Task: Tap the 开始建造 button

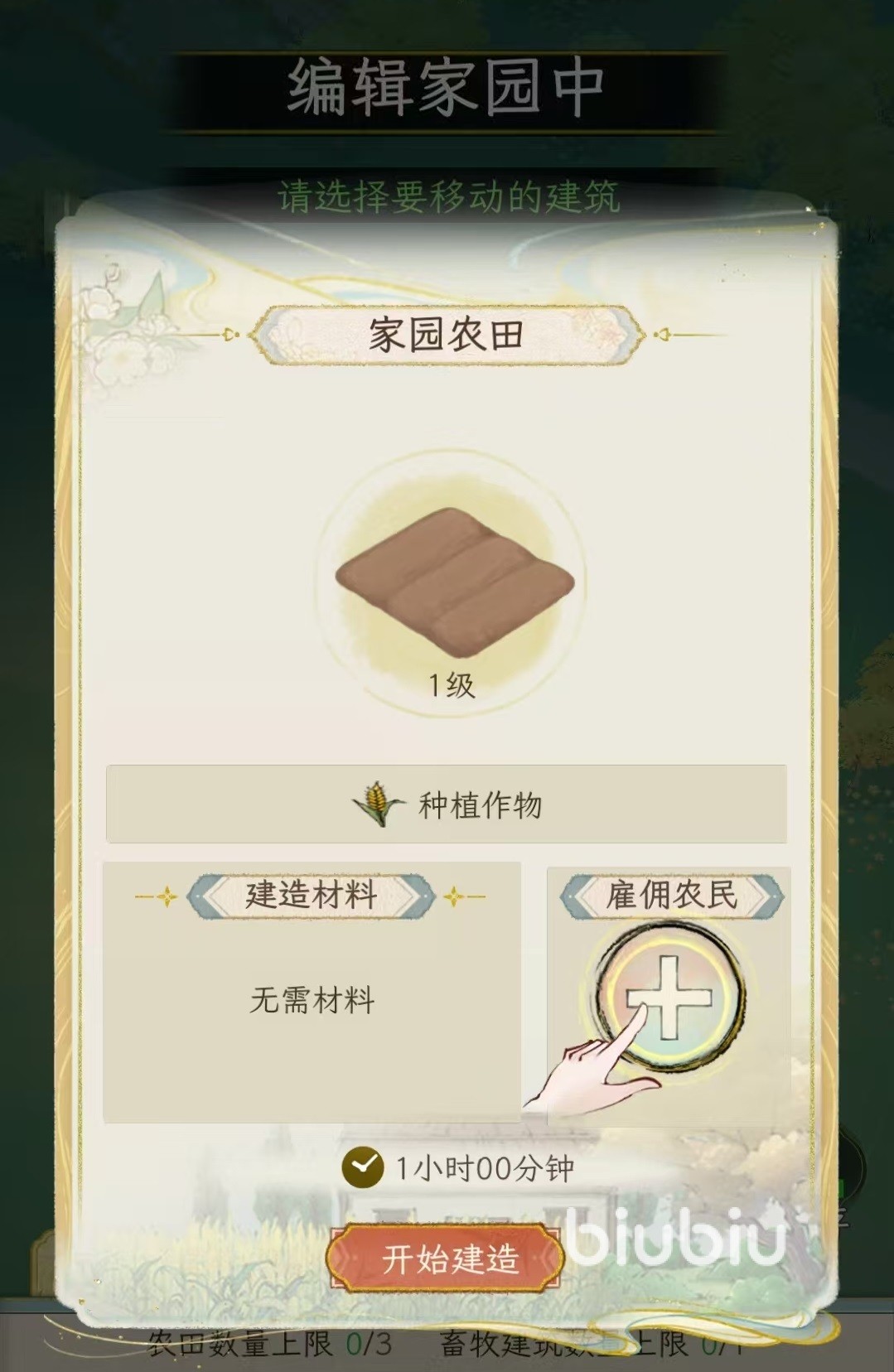Action: click(447, 1258)
